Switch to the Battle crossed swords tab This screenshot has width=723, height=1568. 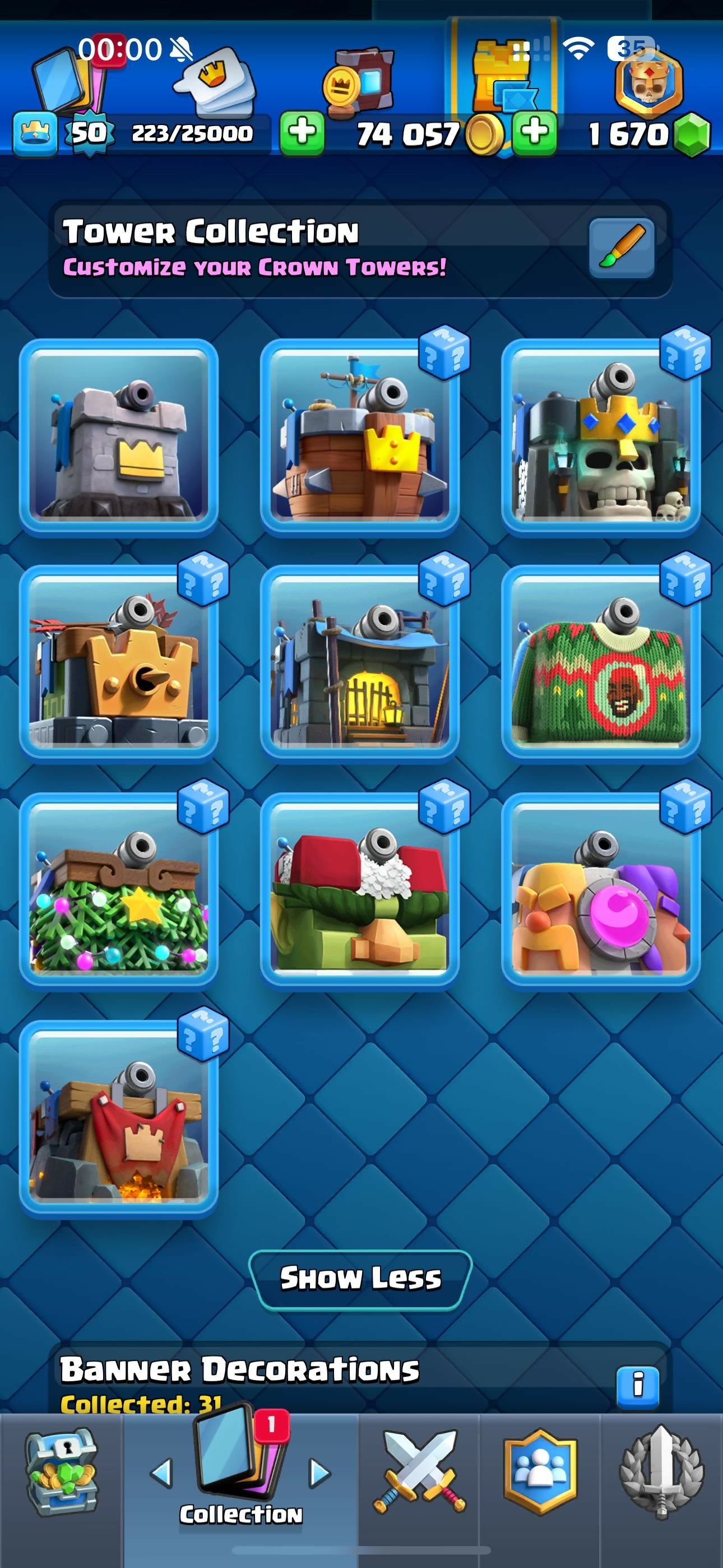[419, 1473]
